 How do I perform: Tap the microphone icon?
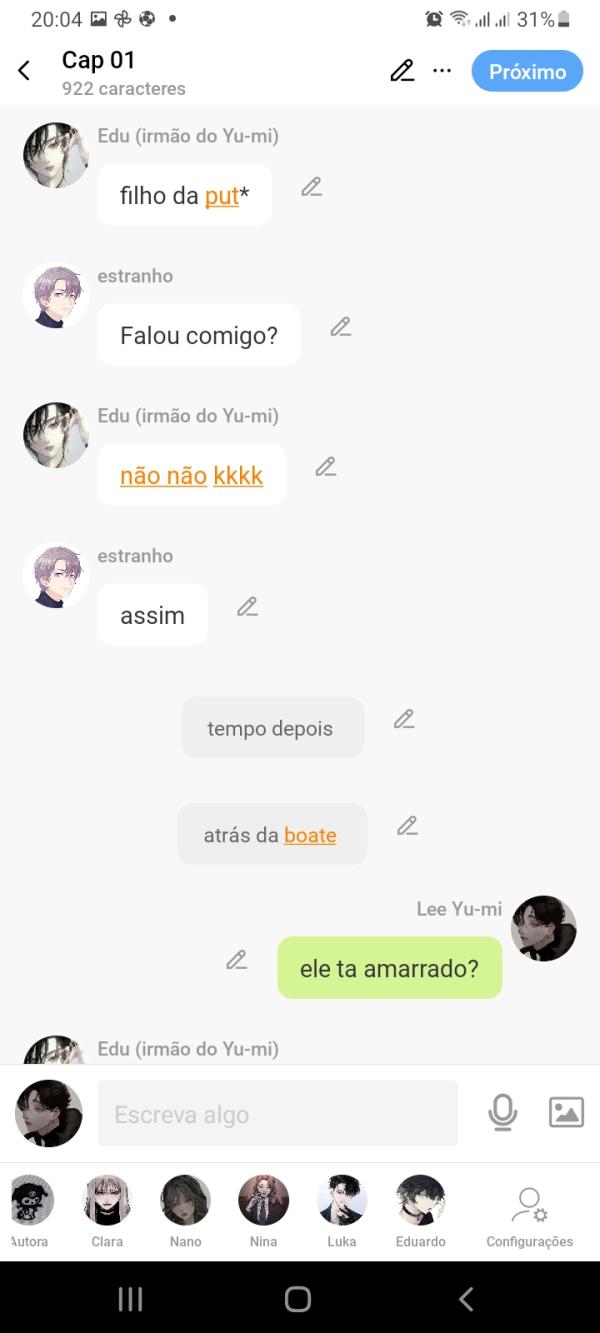pyautogui.click(x=503, y=1113)
